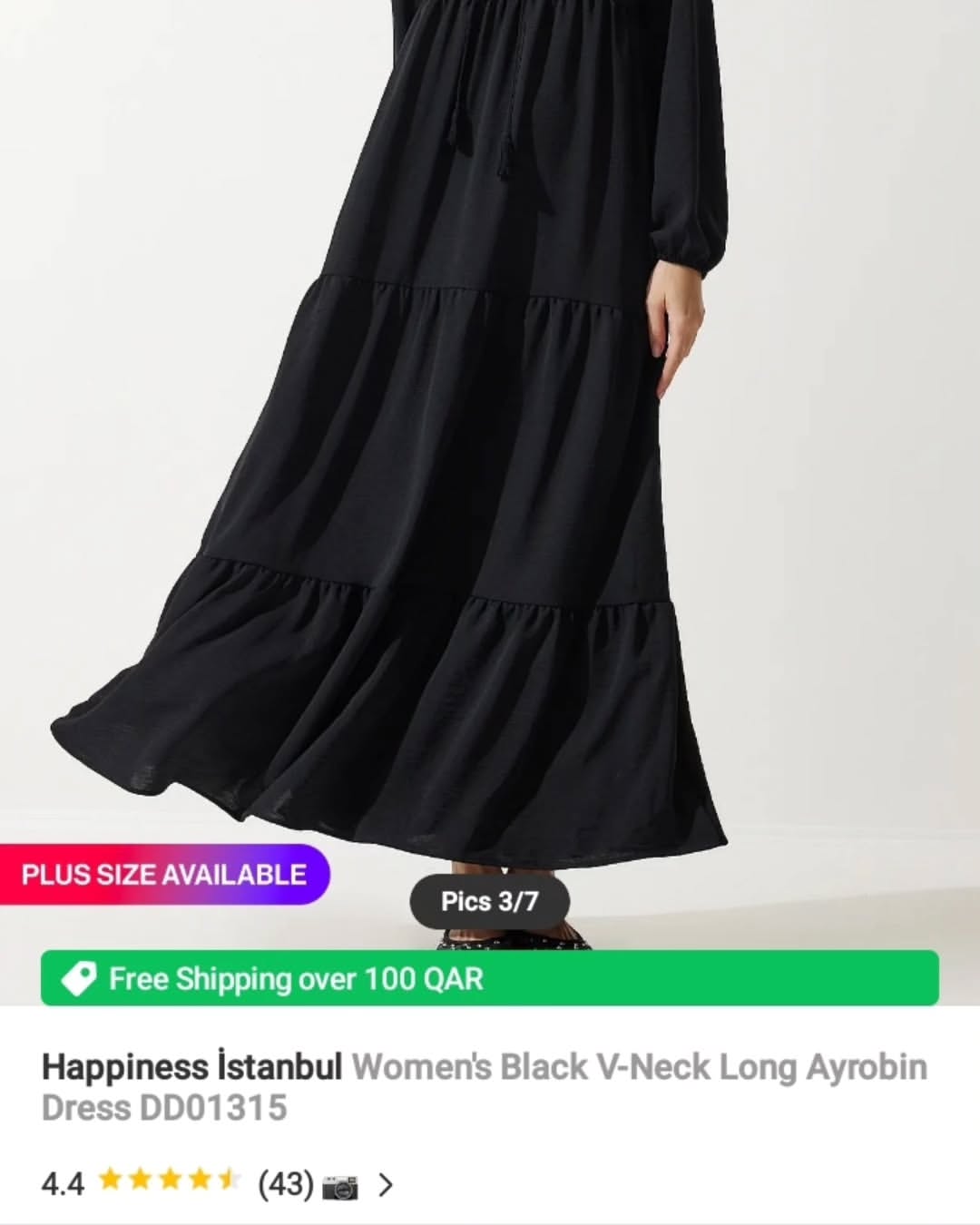Image resolution: width=980 pixels, height=1225 pixels.
Task: Open the Happiness İstanbul brand page
Action: point(191,1067)
